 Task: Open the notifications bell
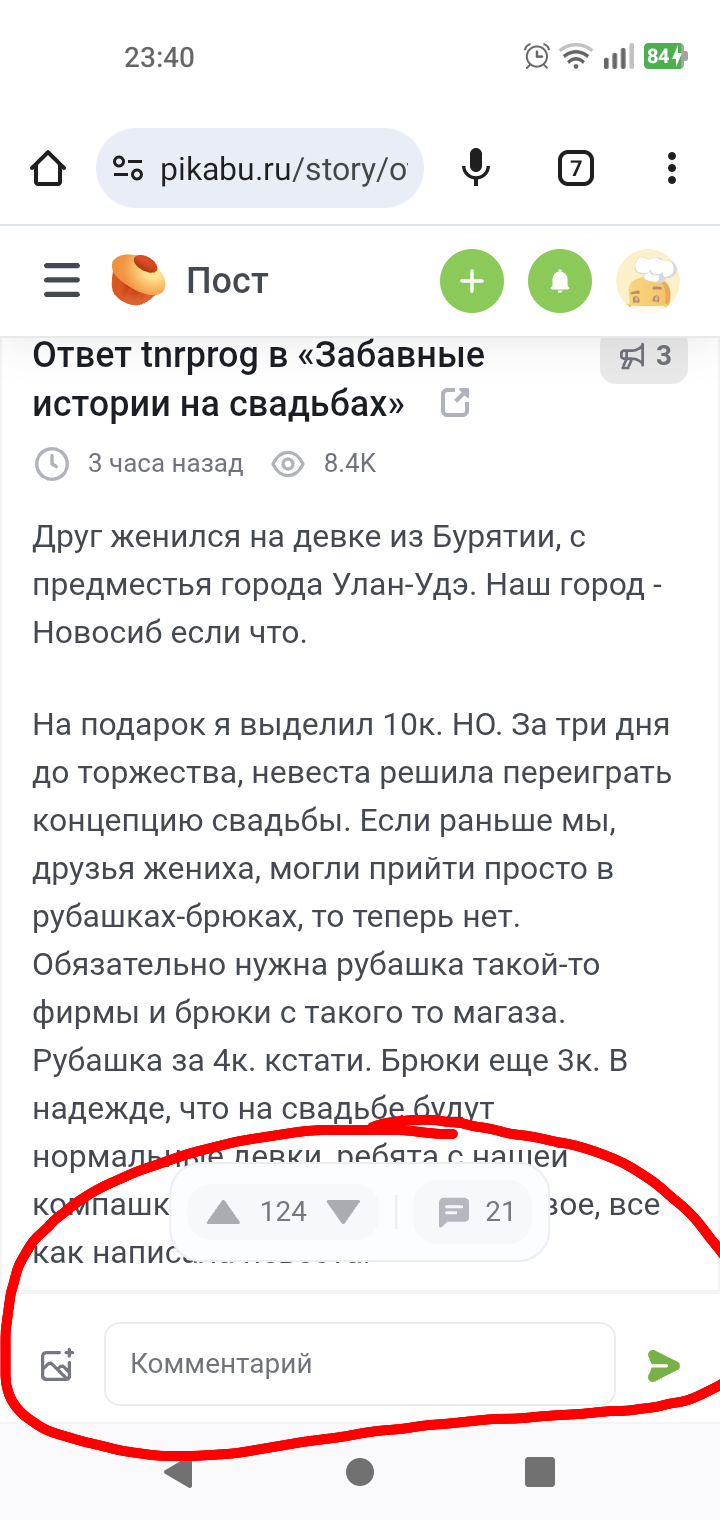click(560, 281)
